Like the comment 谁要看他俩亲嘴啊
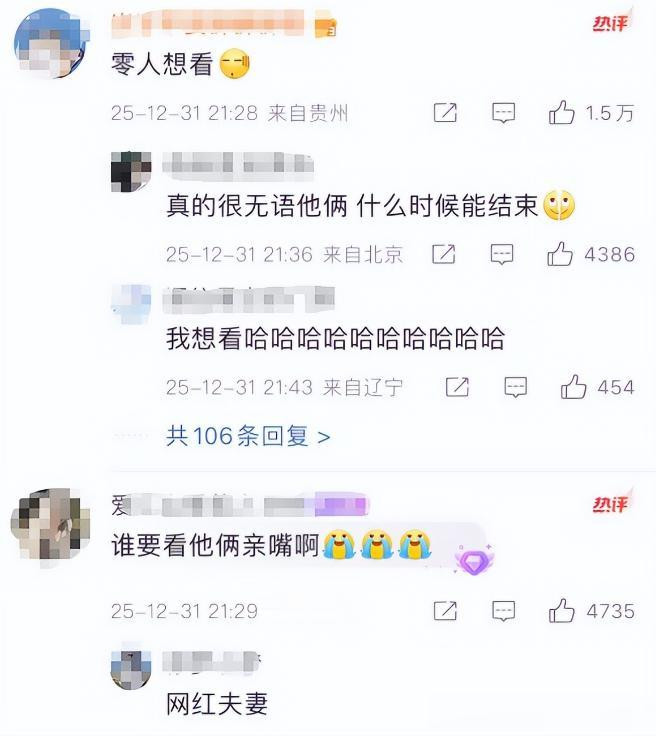 click(561, 611)
